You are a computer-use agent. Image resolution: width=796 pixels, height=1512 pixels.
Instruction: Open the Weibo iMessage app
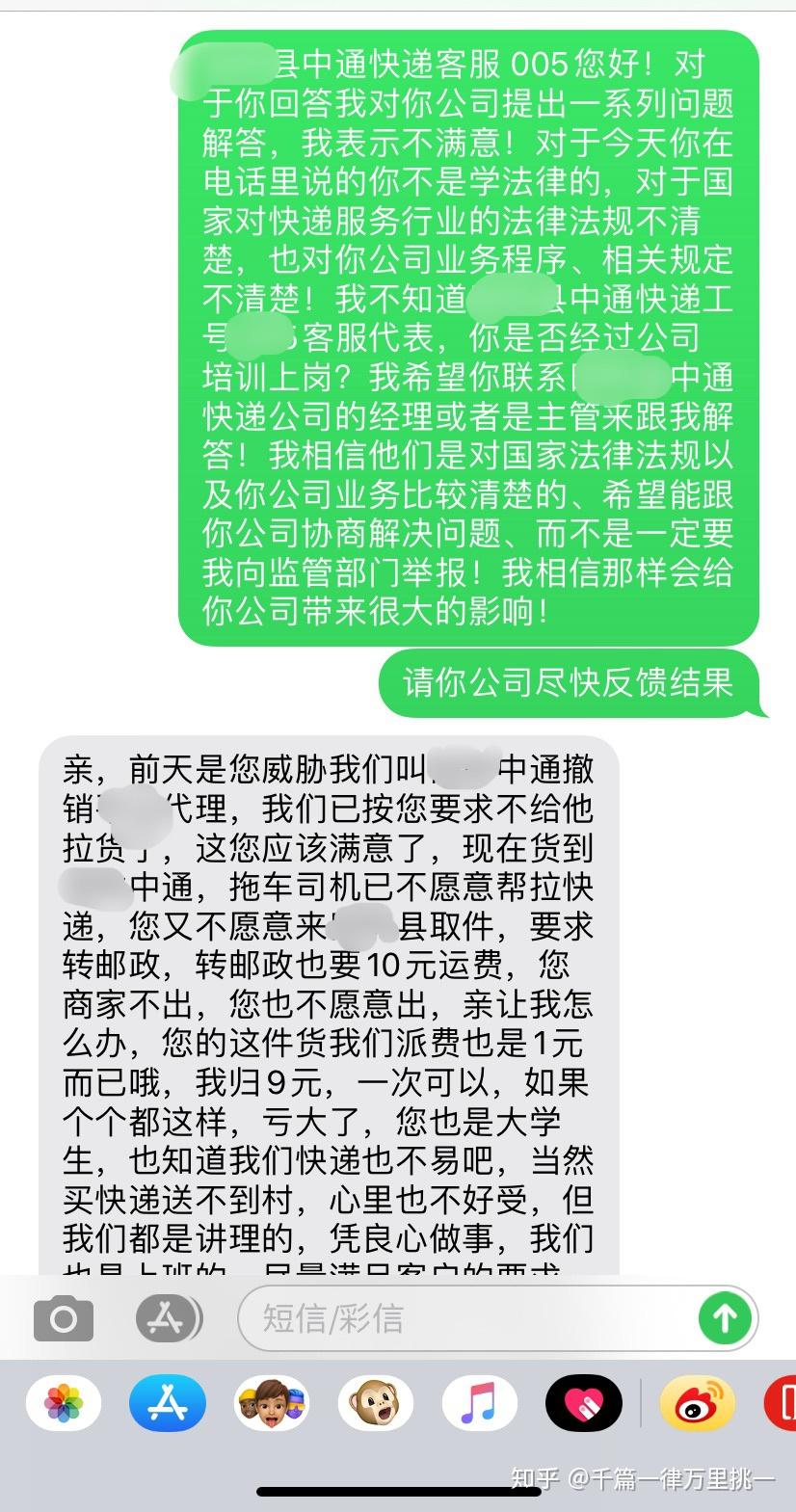coord(691,1402)
